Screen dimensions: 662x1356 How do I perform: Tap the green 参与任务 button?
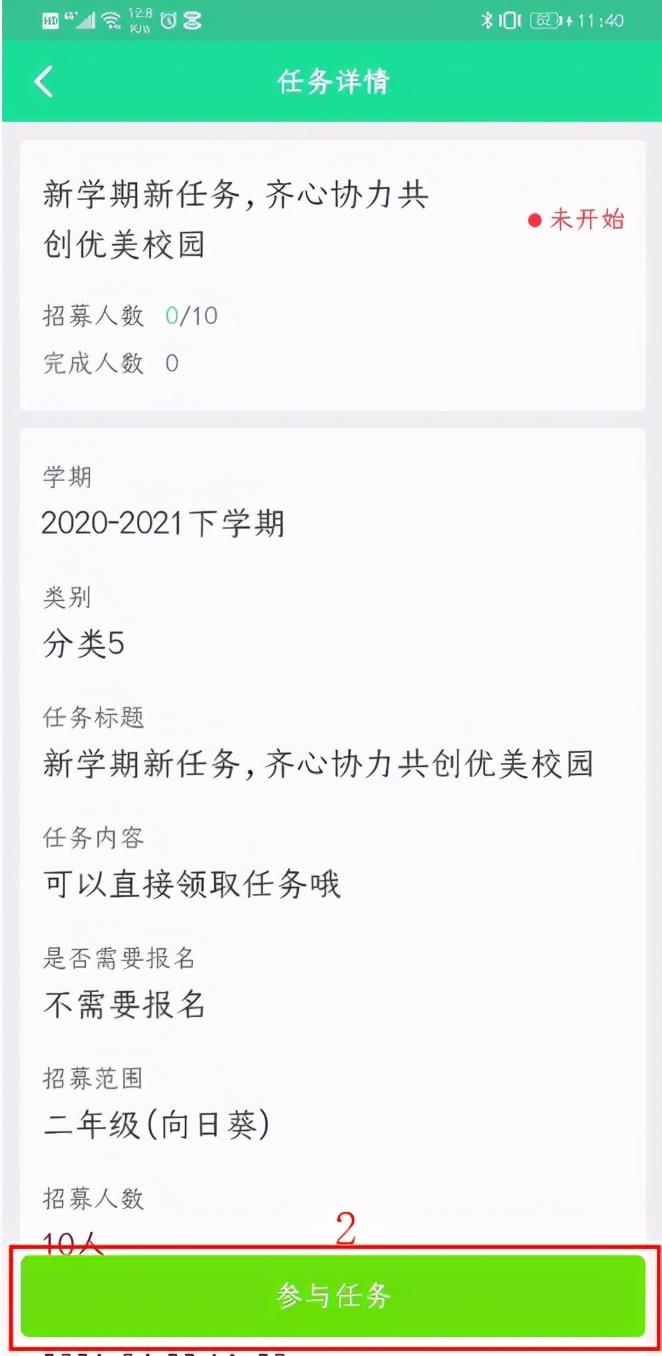tap(333, 1296)
